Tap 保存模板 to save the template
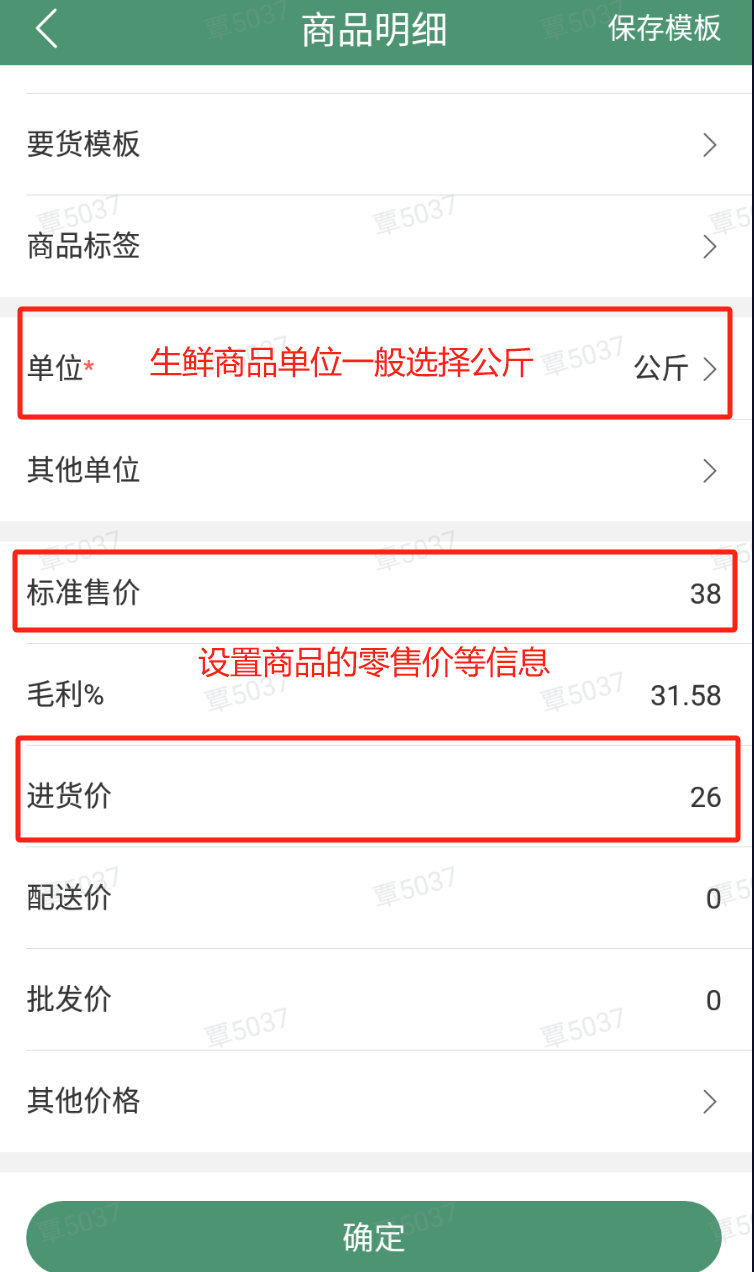The image size is (754, 1272). pos(664,28)
